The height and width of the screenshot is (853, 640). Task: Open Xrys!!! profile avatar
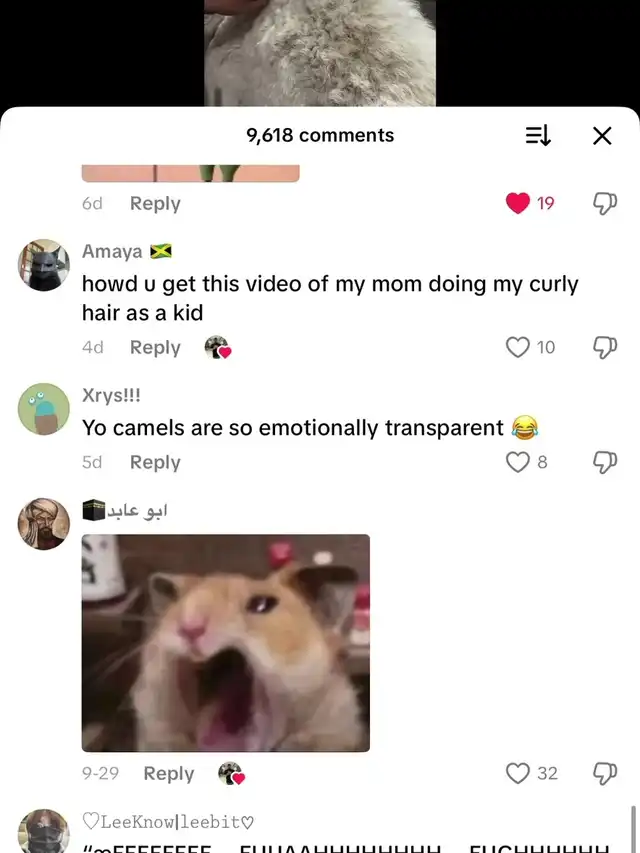tap(44, 409)
